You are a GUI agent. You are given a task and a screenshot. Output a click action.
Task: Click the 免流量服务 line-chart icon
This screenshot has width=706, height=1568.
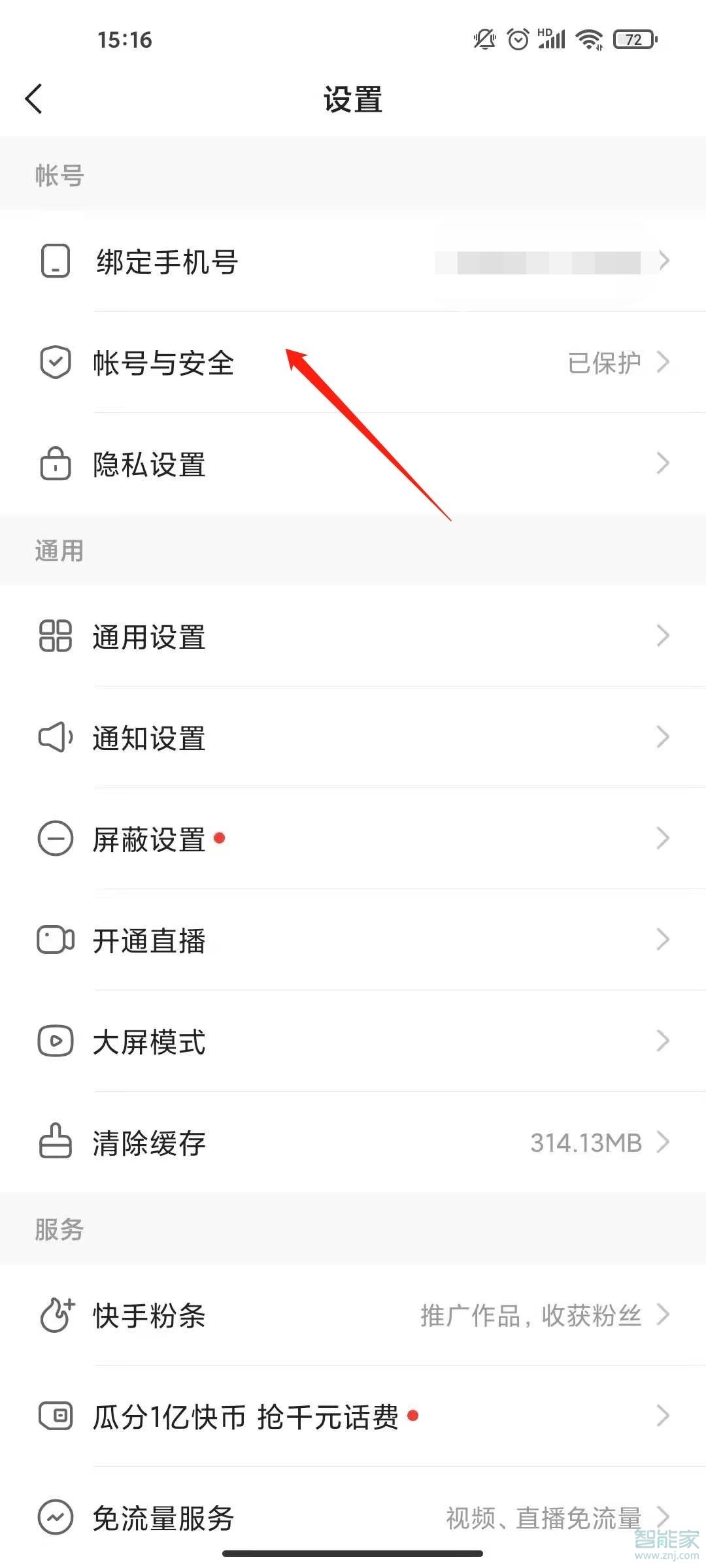[x=56, y=1518]
